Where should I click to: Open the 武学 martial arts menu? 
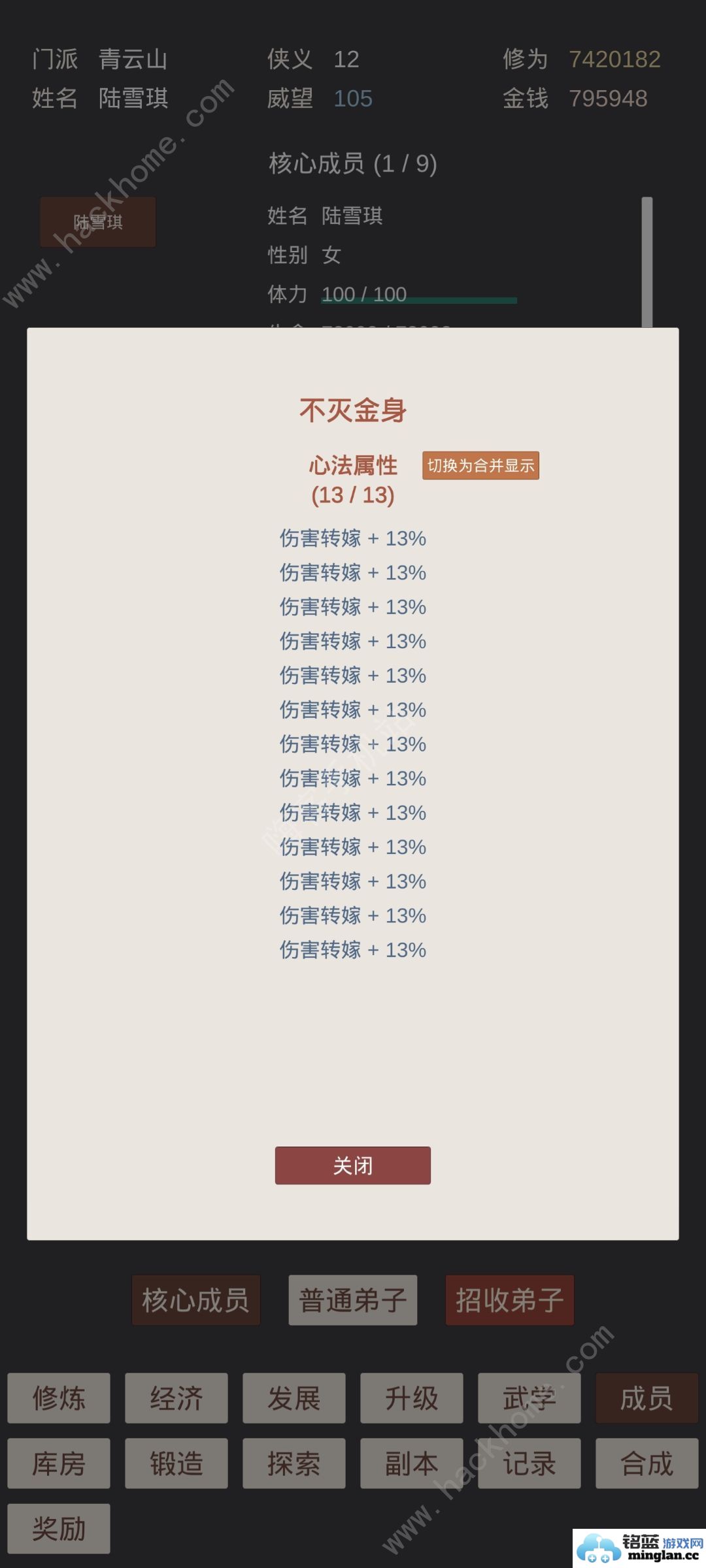click(529, 1398)
